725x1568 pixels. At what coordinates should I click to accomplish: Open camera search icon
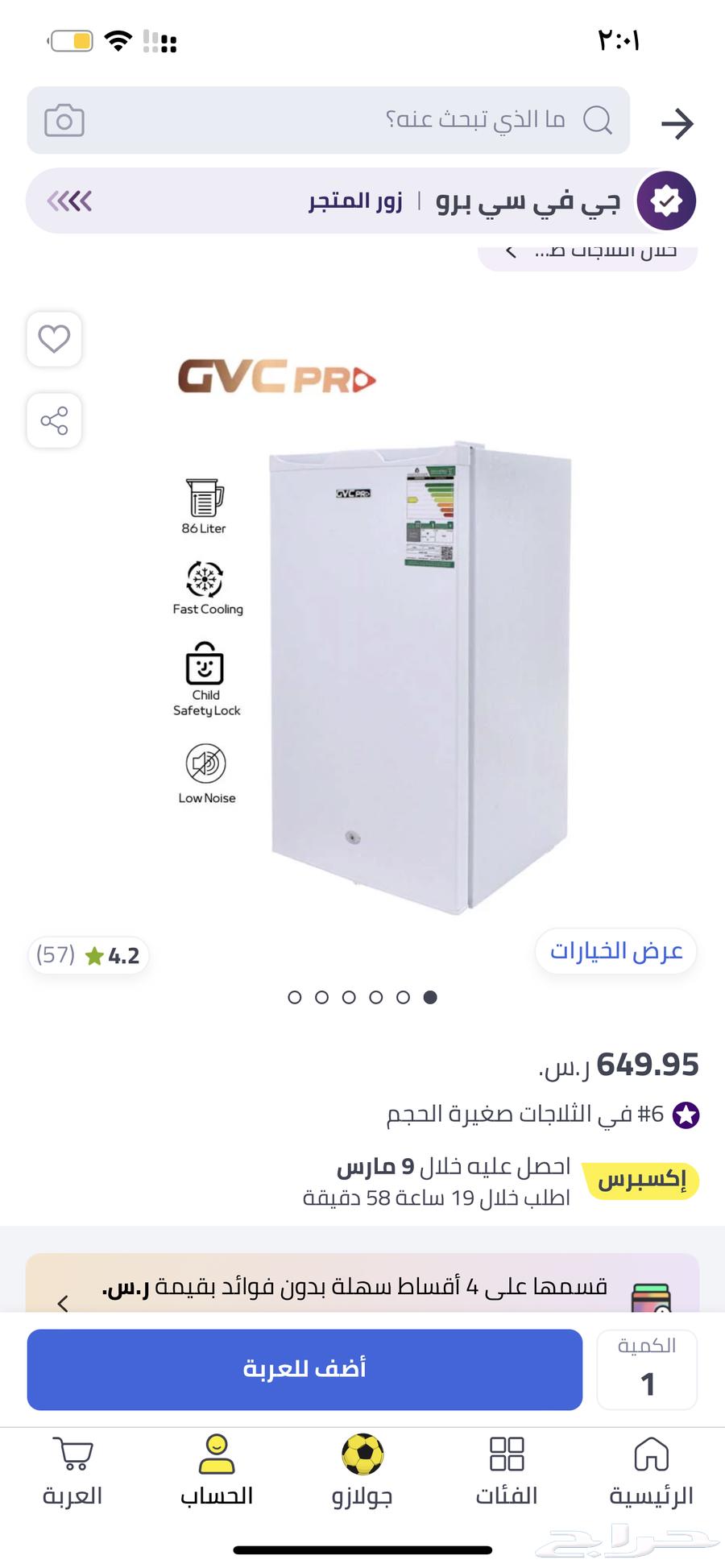point(64,121)
